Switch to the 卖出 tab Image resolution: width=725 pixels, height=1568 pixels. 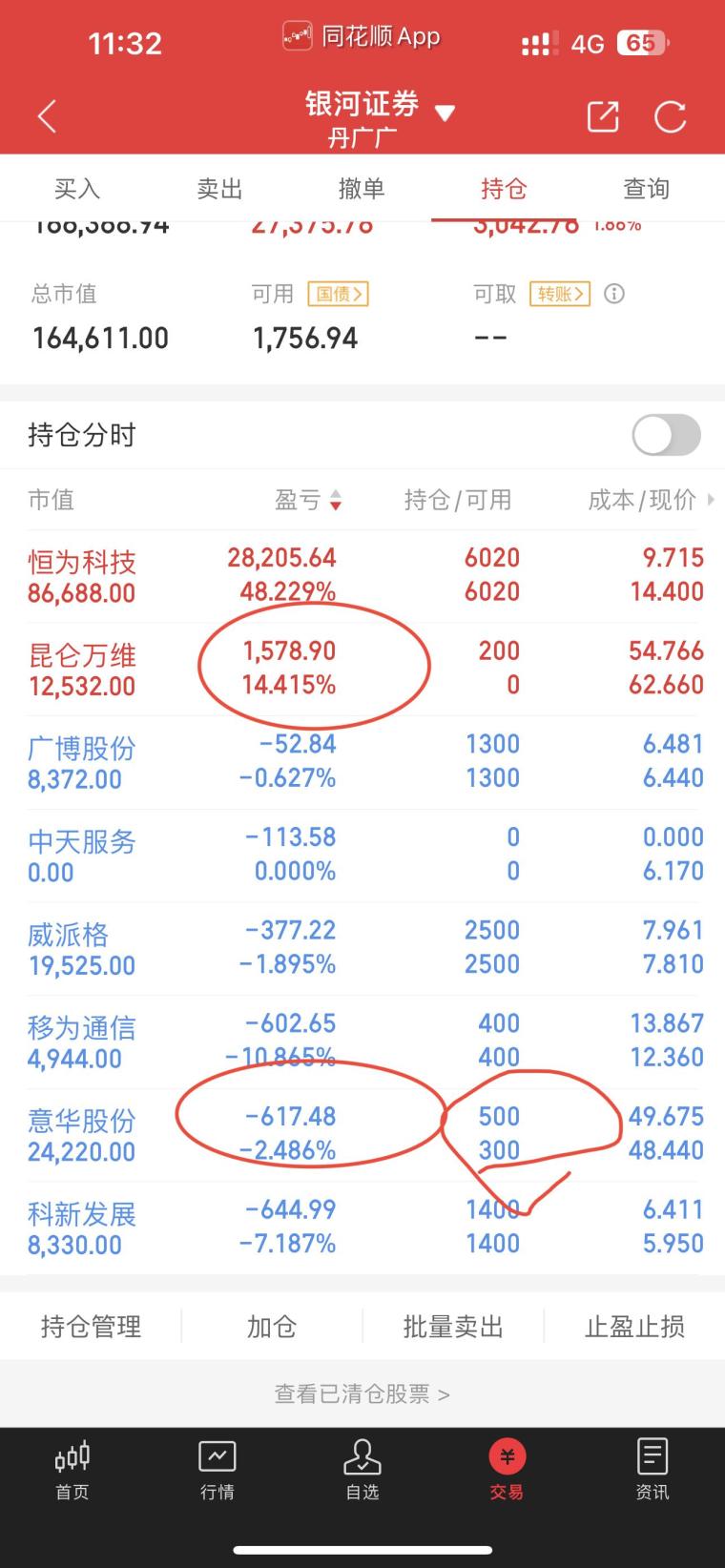click(219, 189)
